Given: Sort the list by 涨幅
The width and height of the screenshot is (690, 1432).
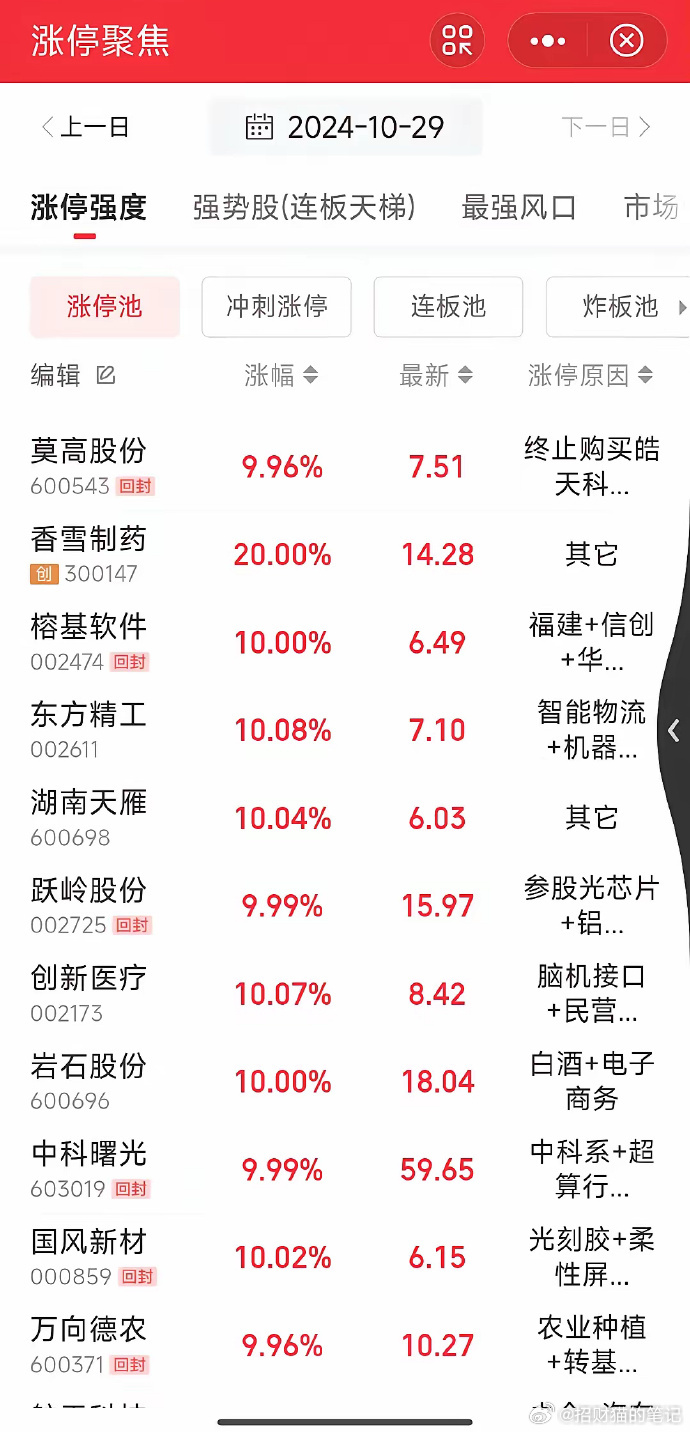Looking at the screenshot, I should (x=281, y=375).
